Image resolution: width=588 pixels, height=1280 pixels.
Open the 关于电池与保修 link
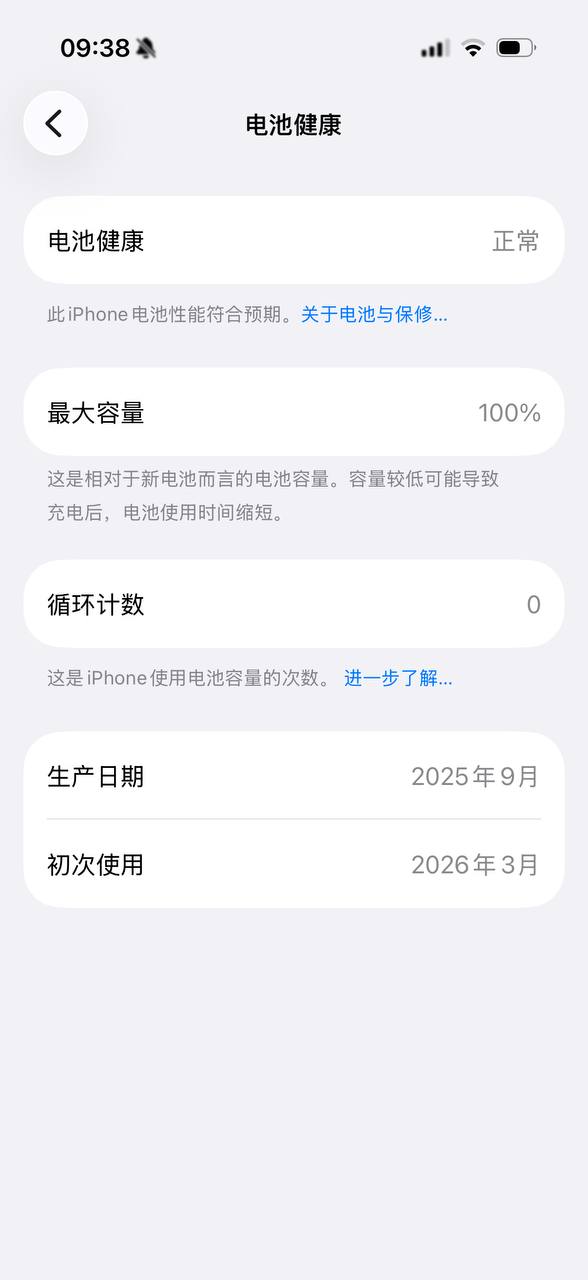point(374,314)
